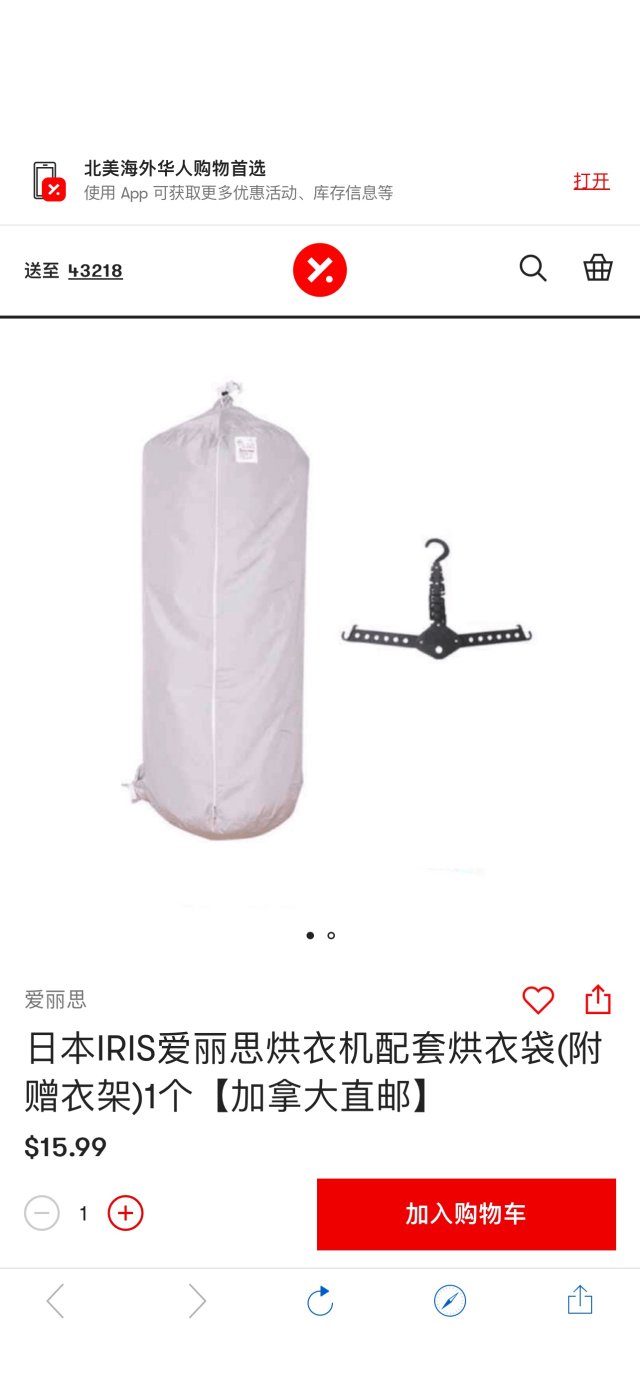Share this product listing
640x1385 pixels.
click(x=597, y=1000)
